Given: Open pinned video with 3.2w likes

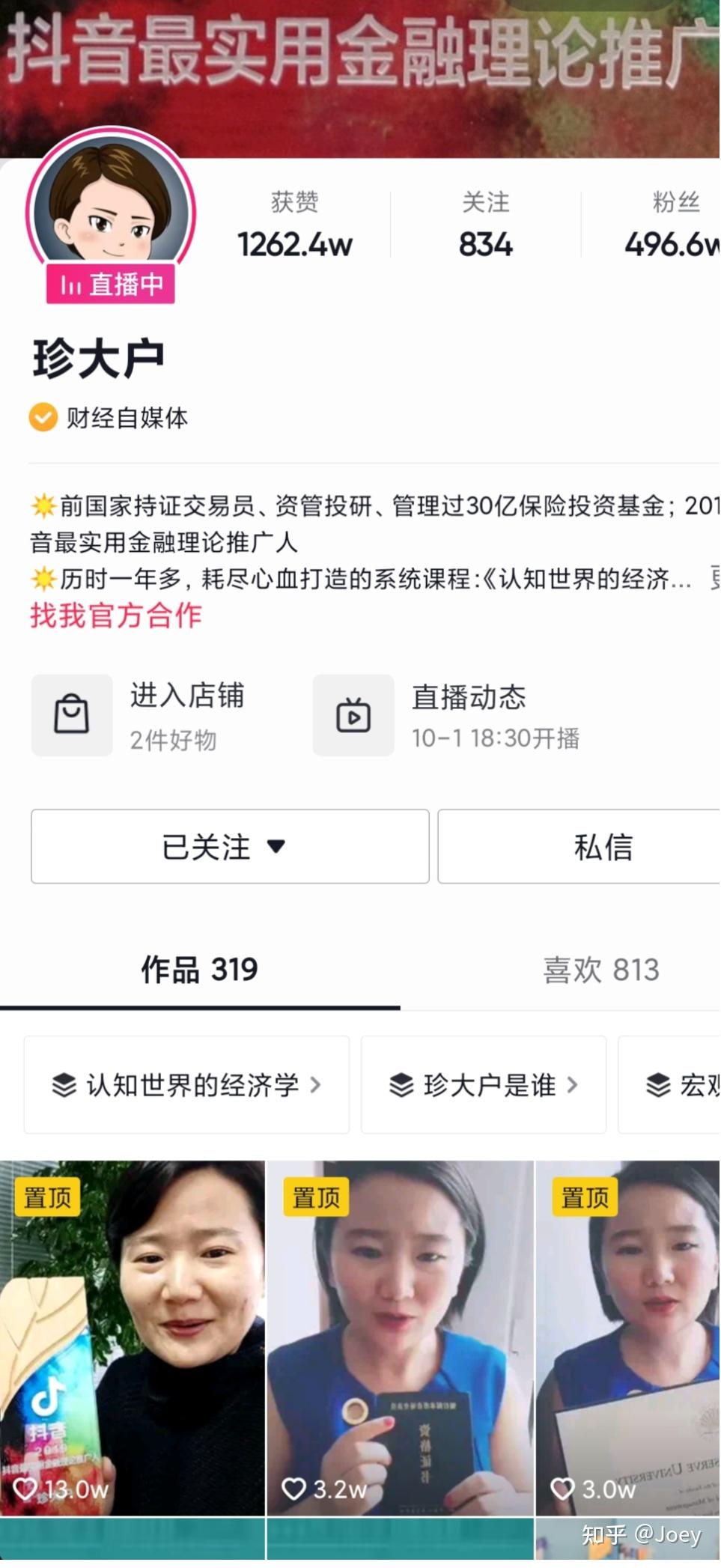Looking at the screenshot, I should click(401, 1338).
